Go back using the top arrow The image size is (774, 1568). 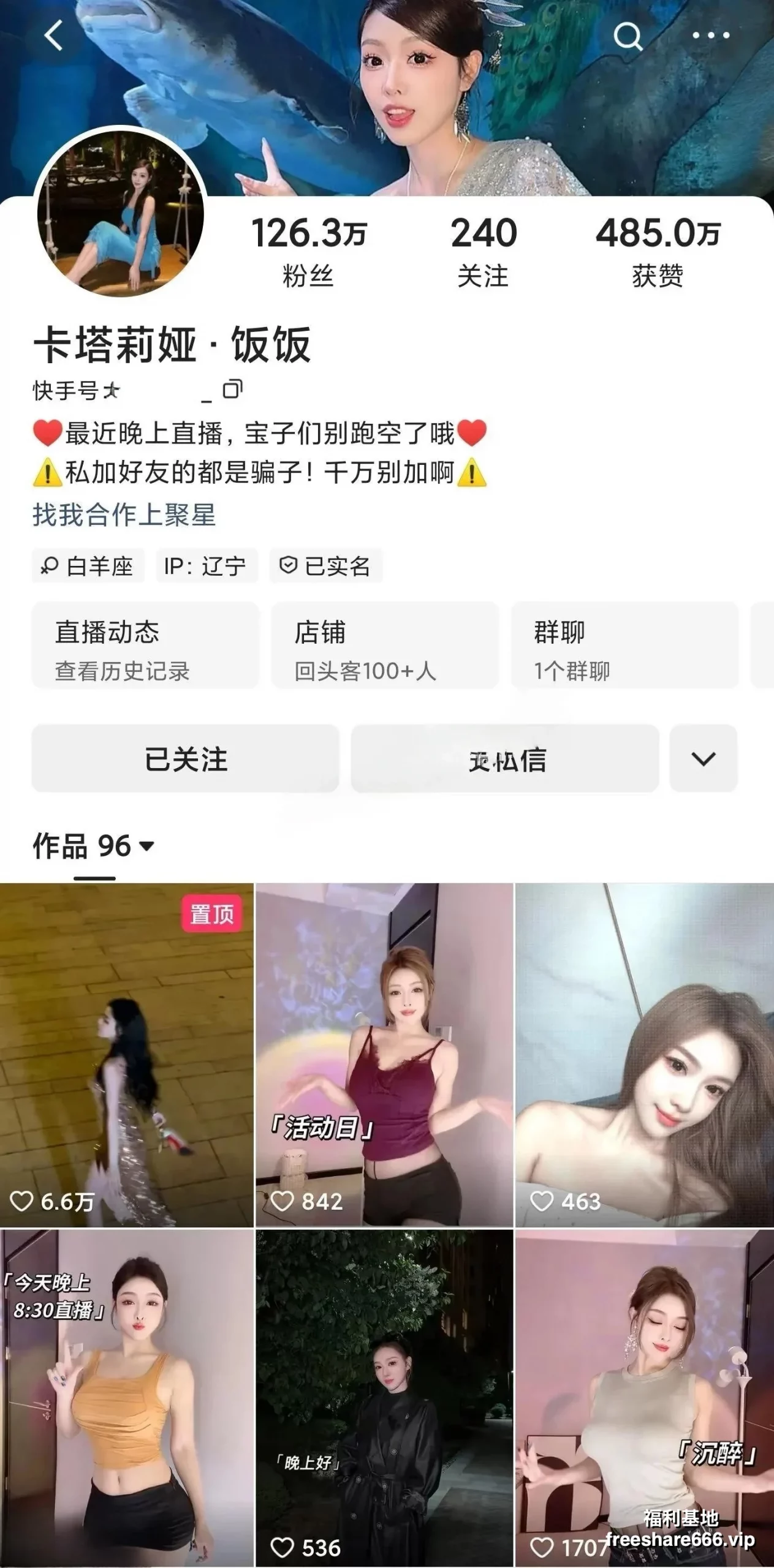(54, 36)
